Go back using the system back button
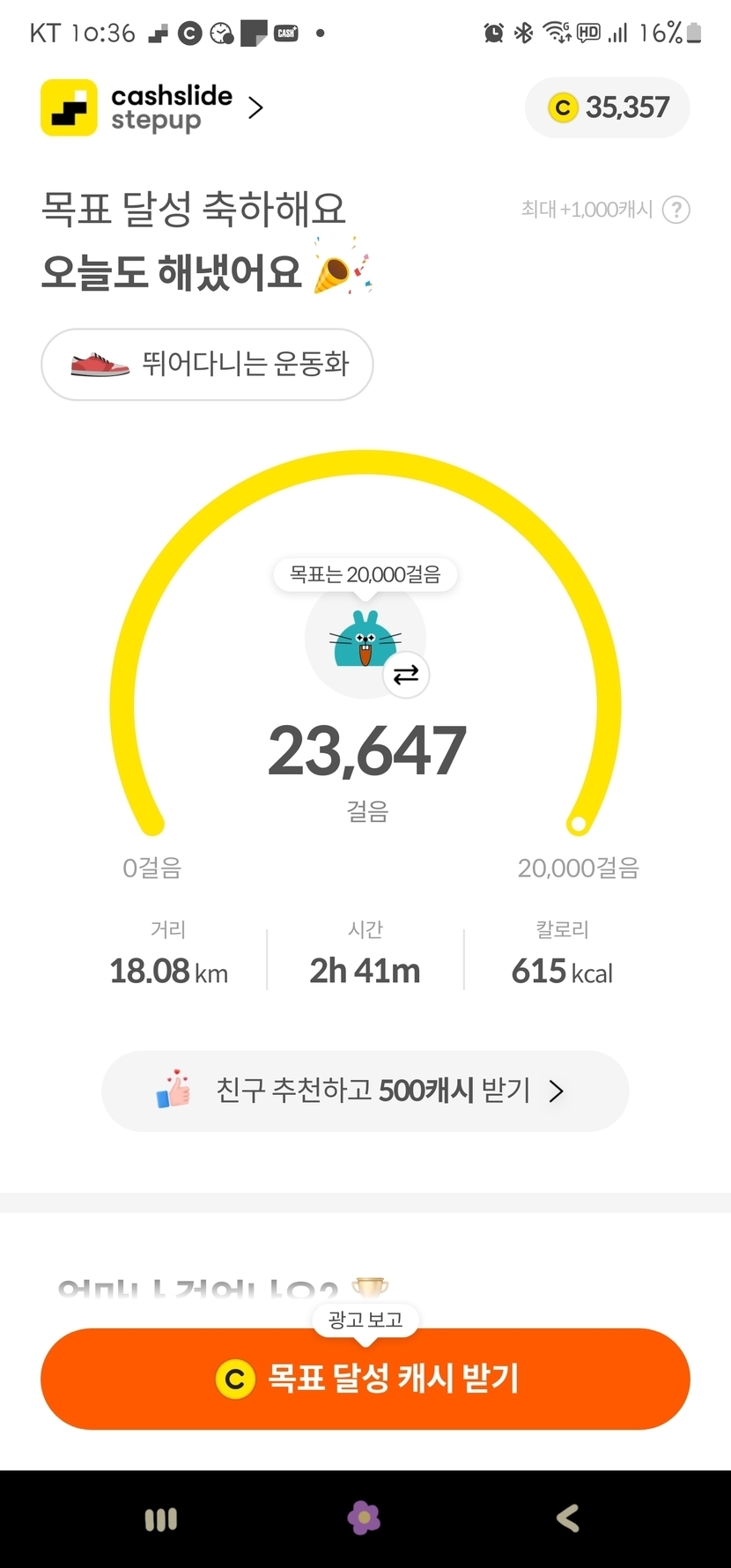 click(568, 1517)
